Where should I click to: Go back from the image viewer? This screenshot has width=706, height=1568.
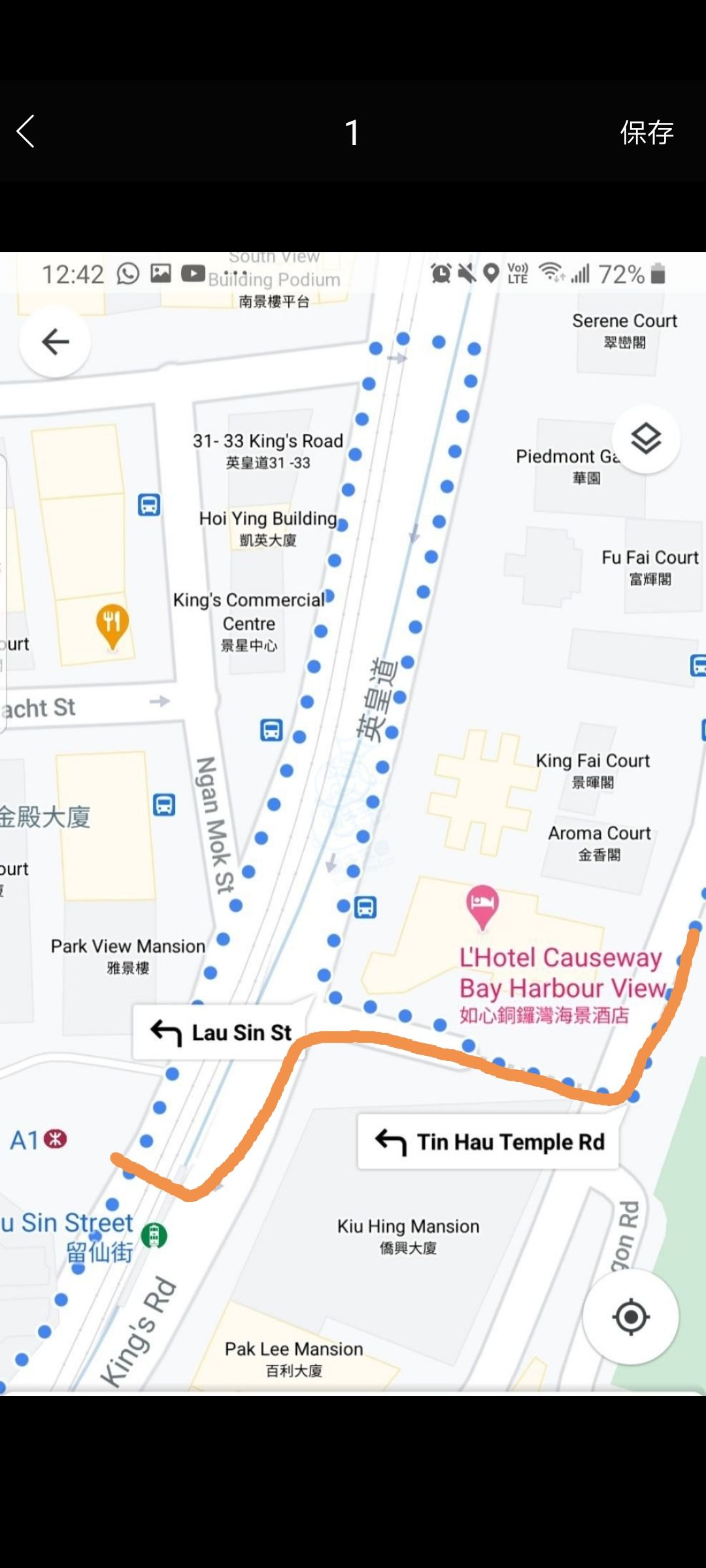26,132
